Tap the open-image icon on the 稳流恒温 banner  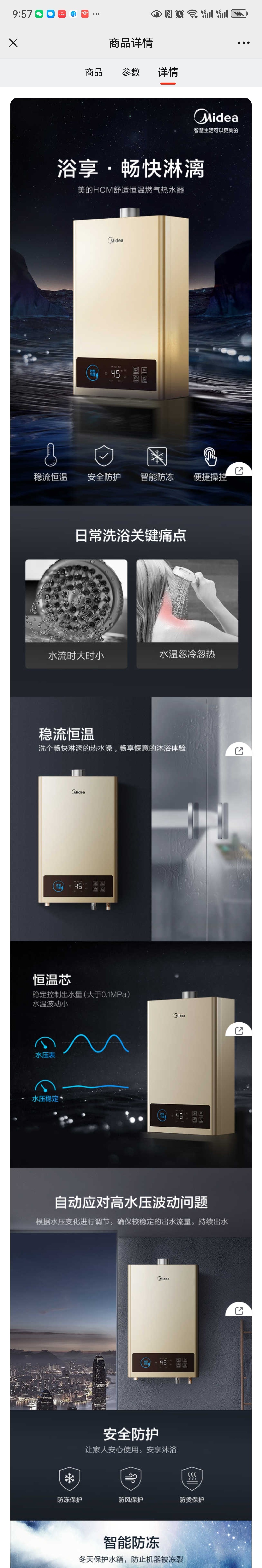tap(239, 751)
